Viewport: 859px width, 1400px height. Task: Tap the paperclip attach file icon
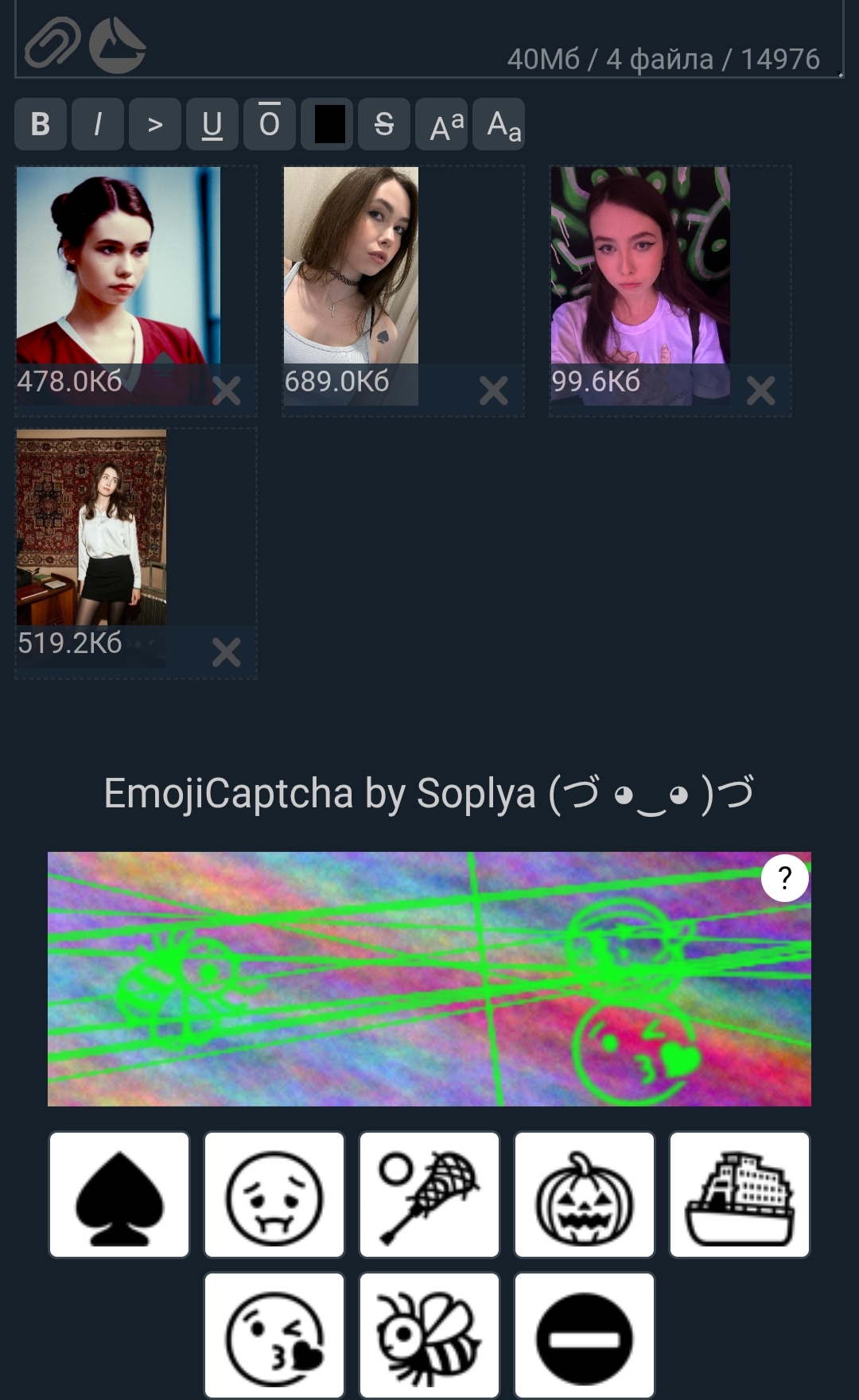click(x=52, y=43)
